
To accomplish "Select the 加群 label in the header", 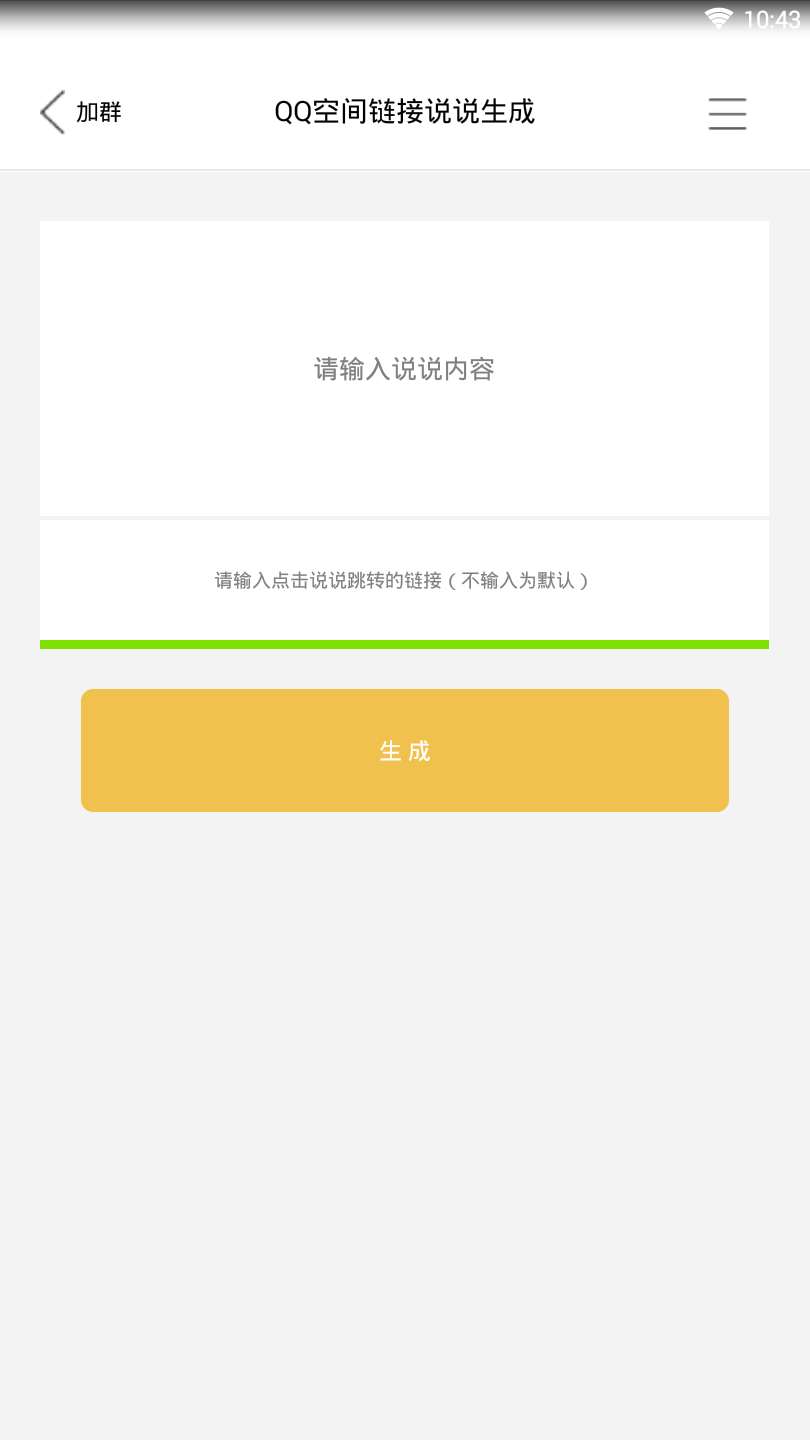I will pos(98,111).
